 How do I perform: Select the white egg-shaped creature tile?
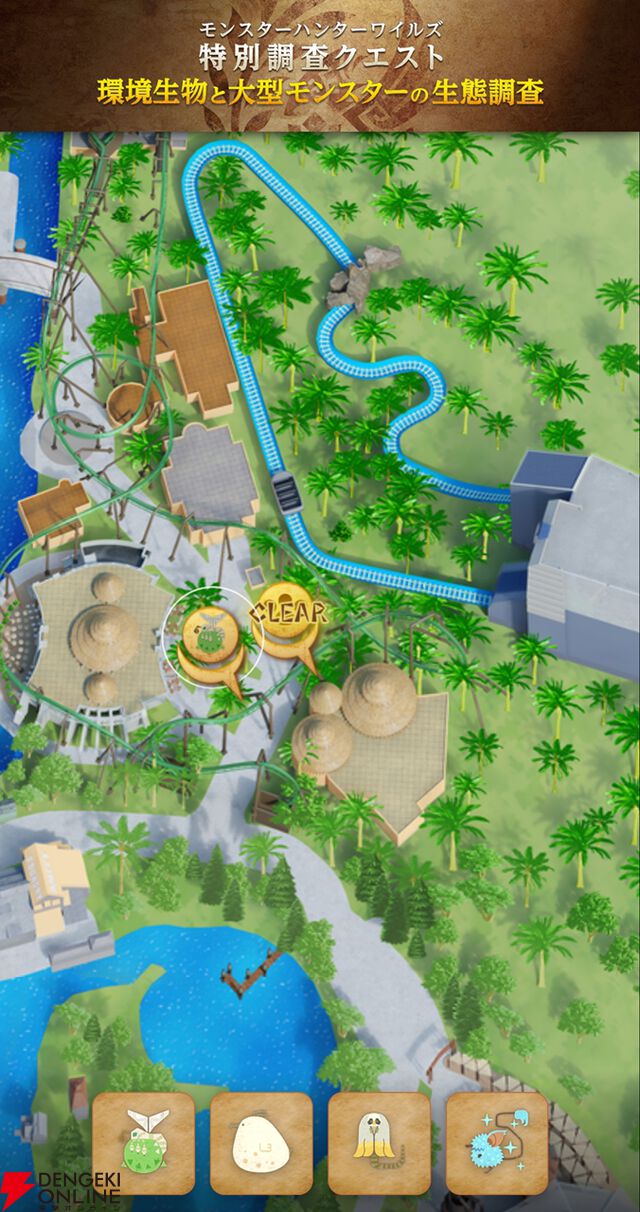[x=261, y=1142]
